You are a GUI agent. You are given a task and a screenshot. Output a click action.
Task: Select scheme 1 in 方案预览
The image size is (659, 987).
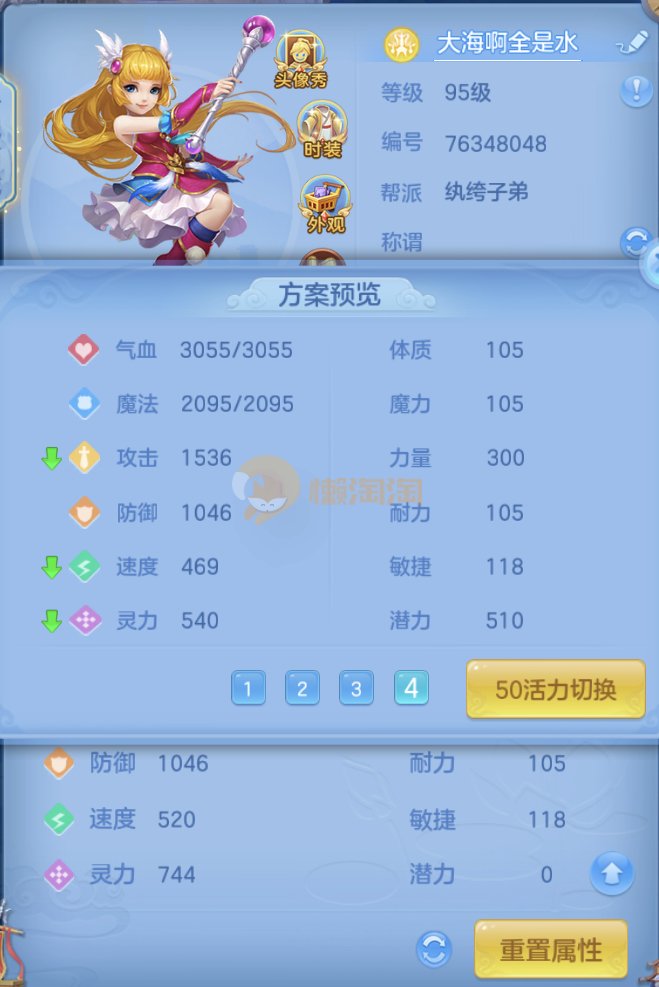pos(248,687)
